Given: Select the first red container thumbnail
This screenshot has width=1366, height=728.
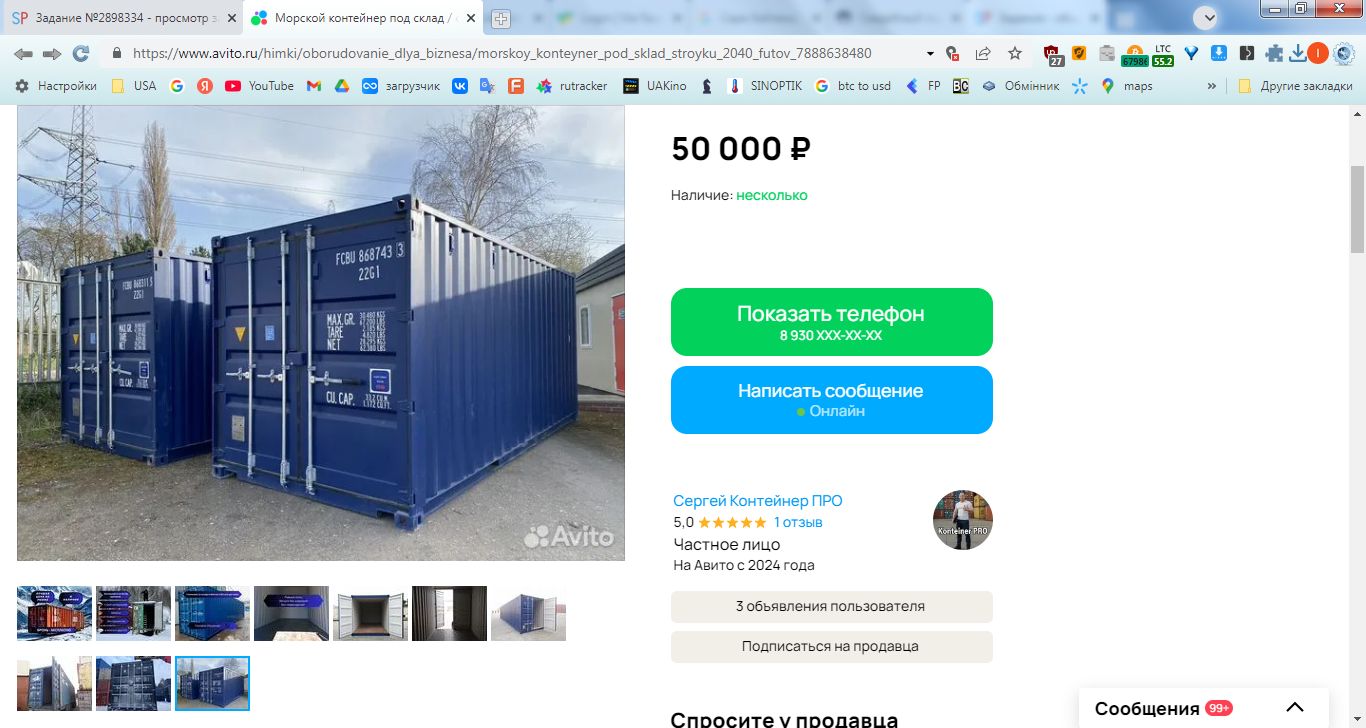Looking at the screenshot, I should click(x=54, y=613).
